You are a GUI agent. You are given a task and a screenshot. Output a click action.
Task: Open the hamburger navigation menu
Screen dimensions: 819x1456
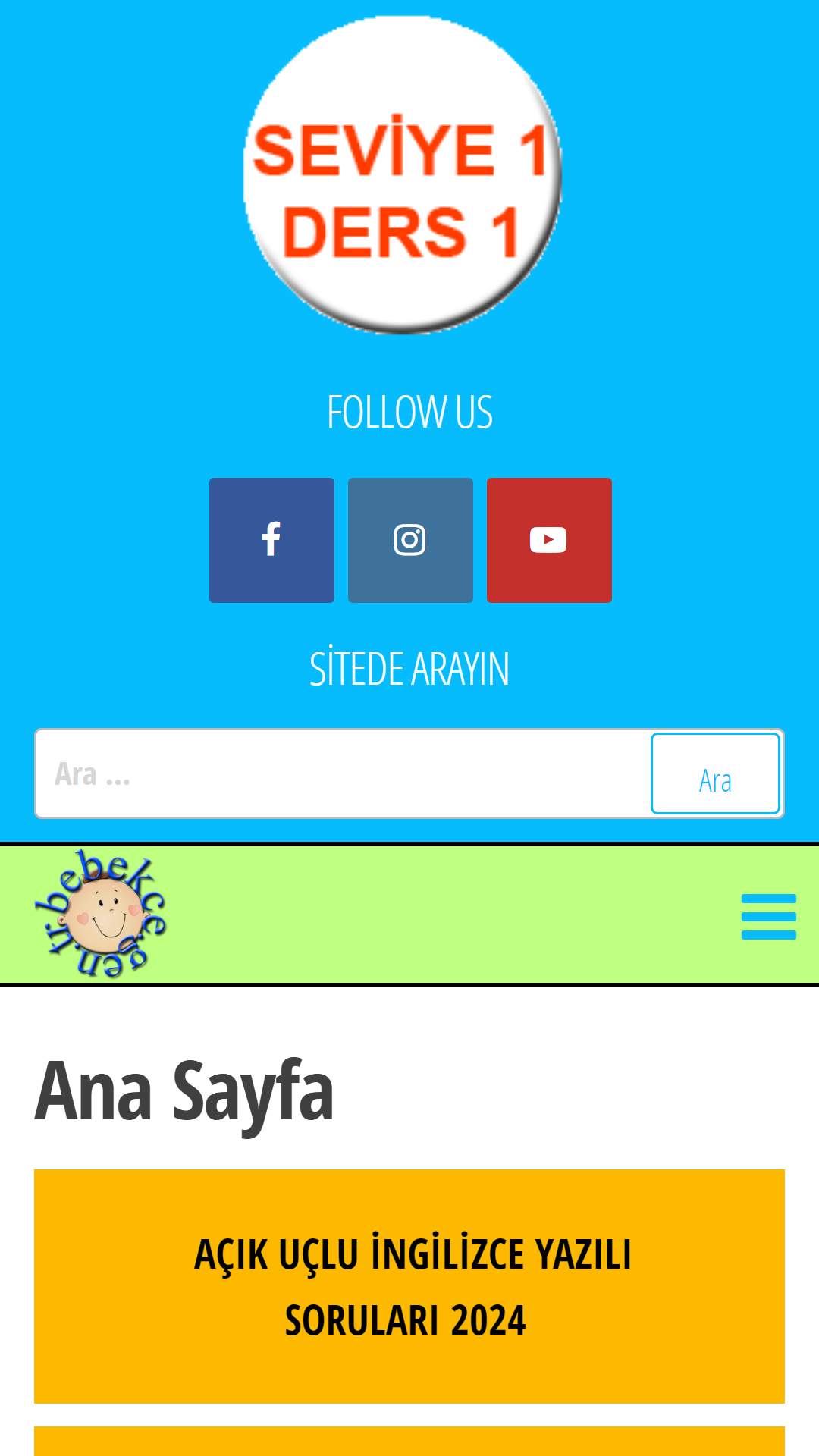(769, 916)
